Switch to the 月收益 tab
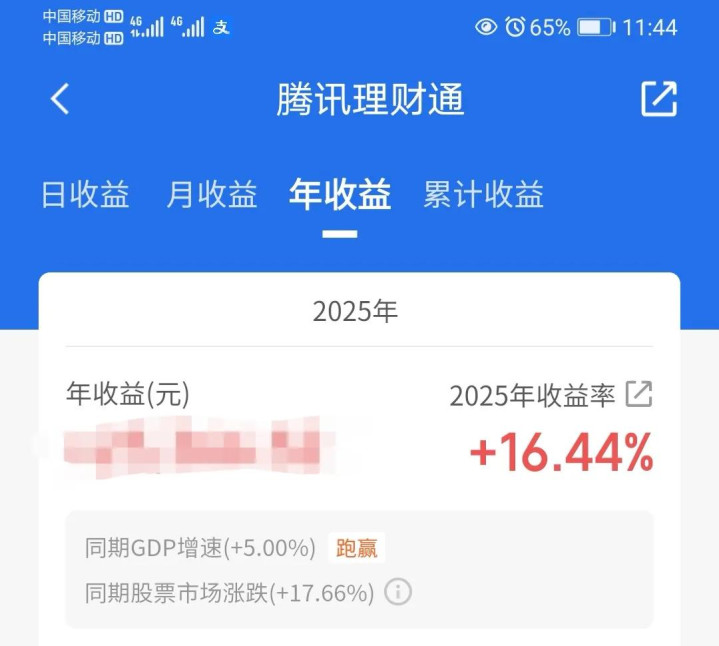719x646 pixels. 212,194
